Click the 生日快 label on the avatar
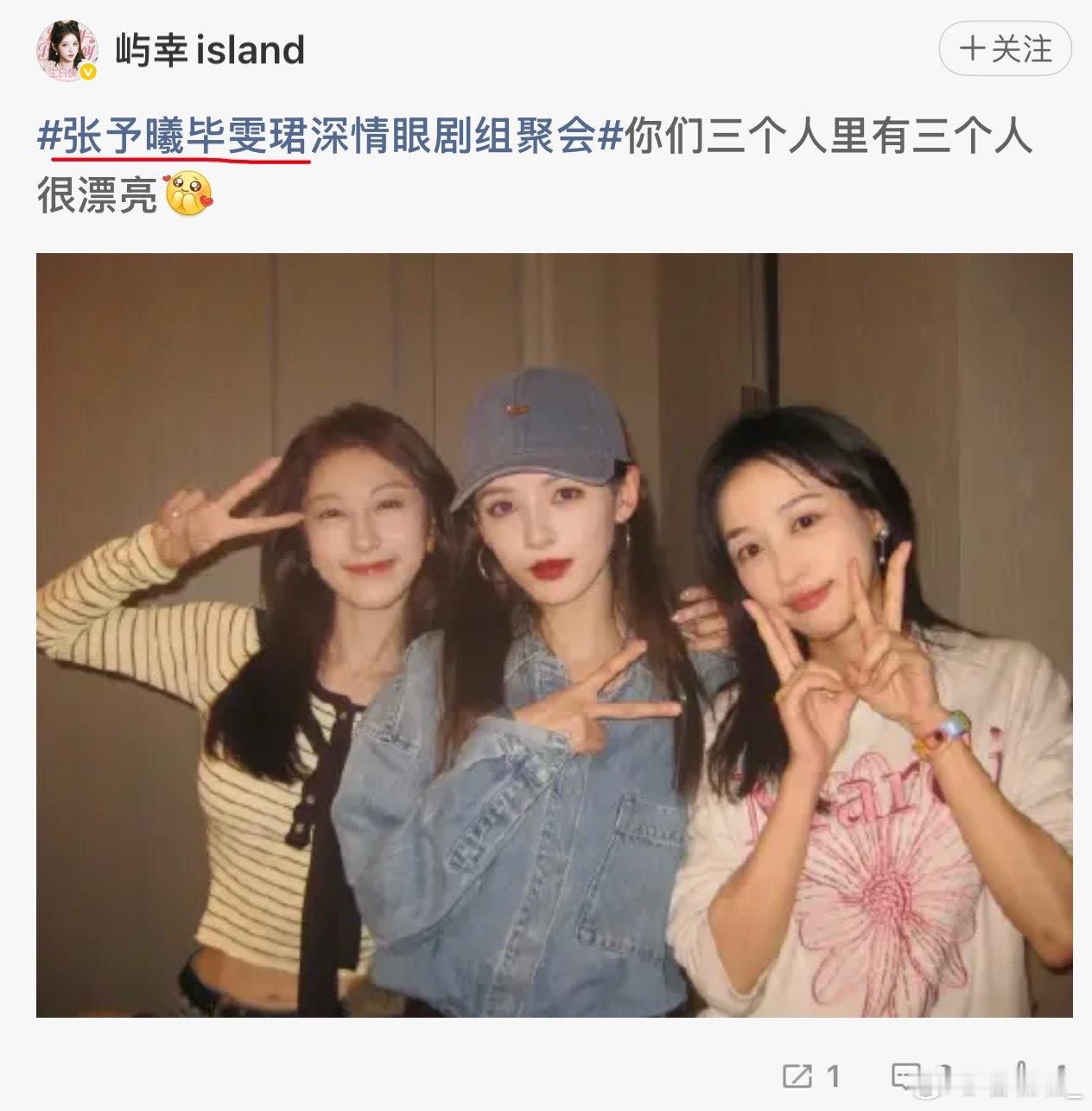Image resolution: width=1092 pixels, height=1111 pixels. [x=63, y=72]
